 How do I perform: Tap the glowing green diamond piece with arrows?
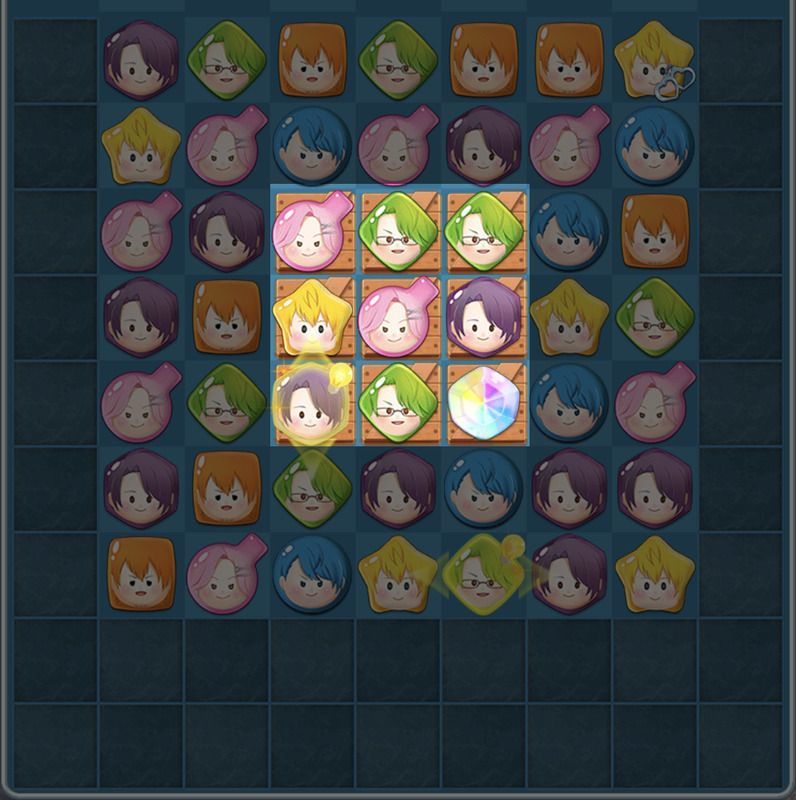point(484,575)
